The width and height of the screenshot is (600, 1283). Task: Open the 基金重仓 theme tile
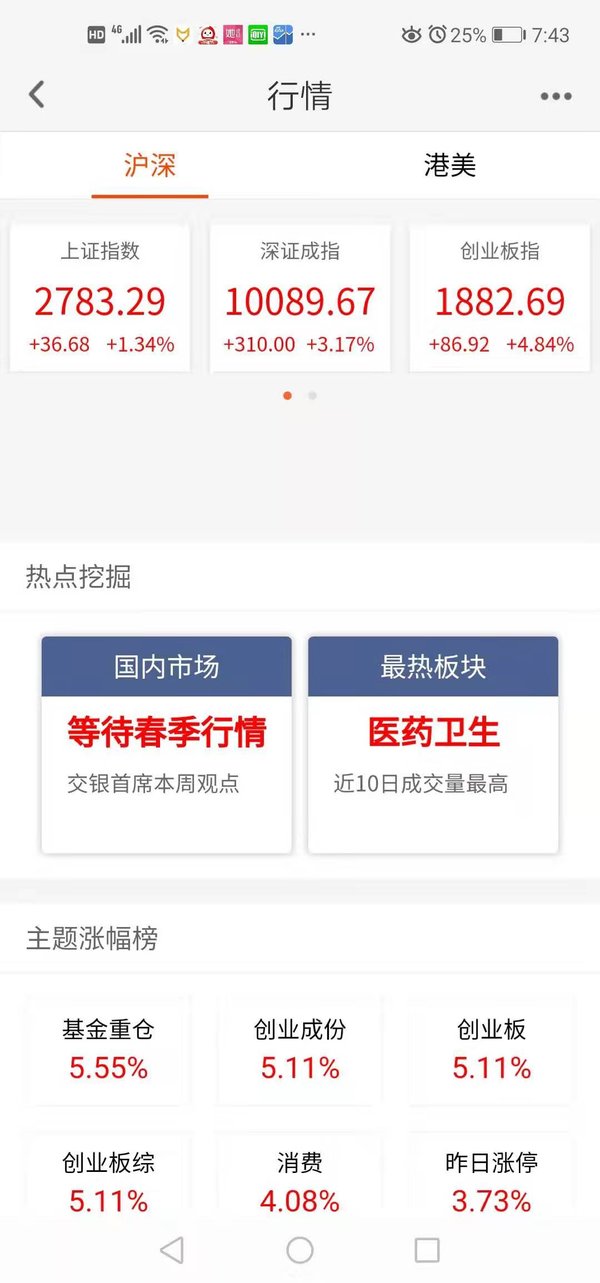[108, 1049]
